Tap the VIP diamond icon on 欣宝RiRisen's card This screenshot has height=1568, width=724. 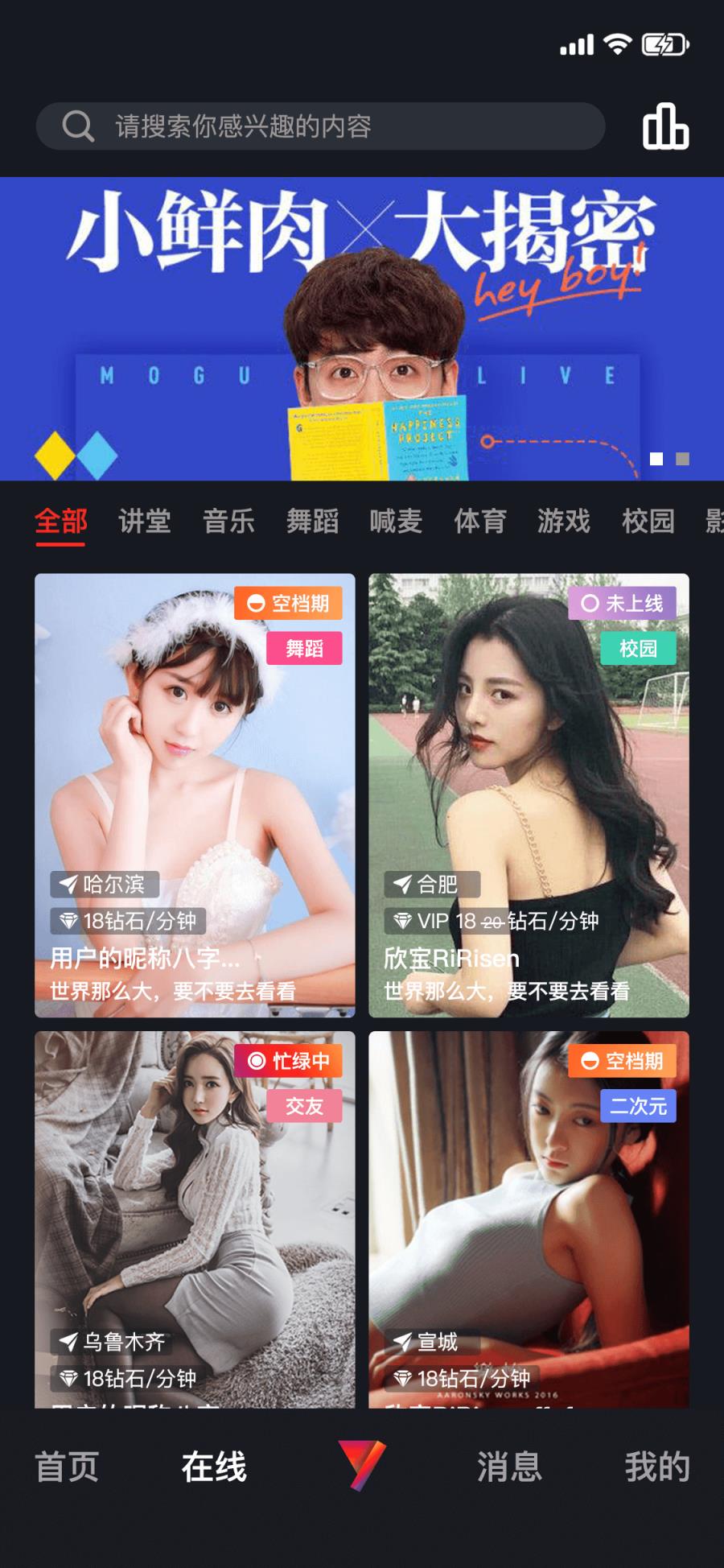click(402, 921)
